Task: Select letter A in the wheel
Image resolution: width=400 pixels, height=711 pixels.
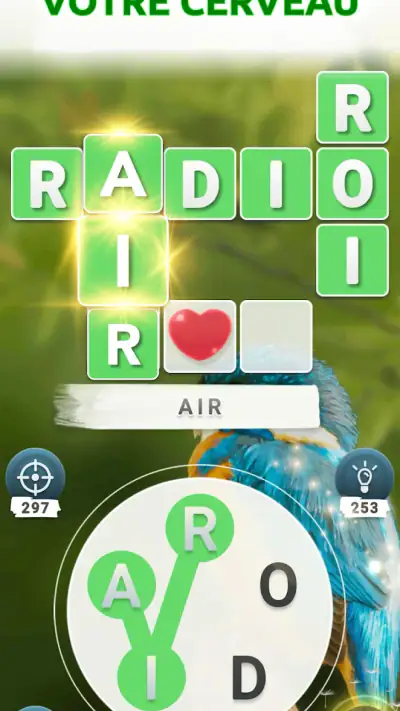Action: point(122,585)
